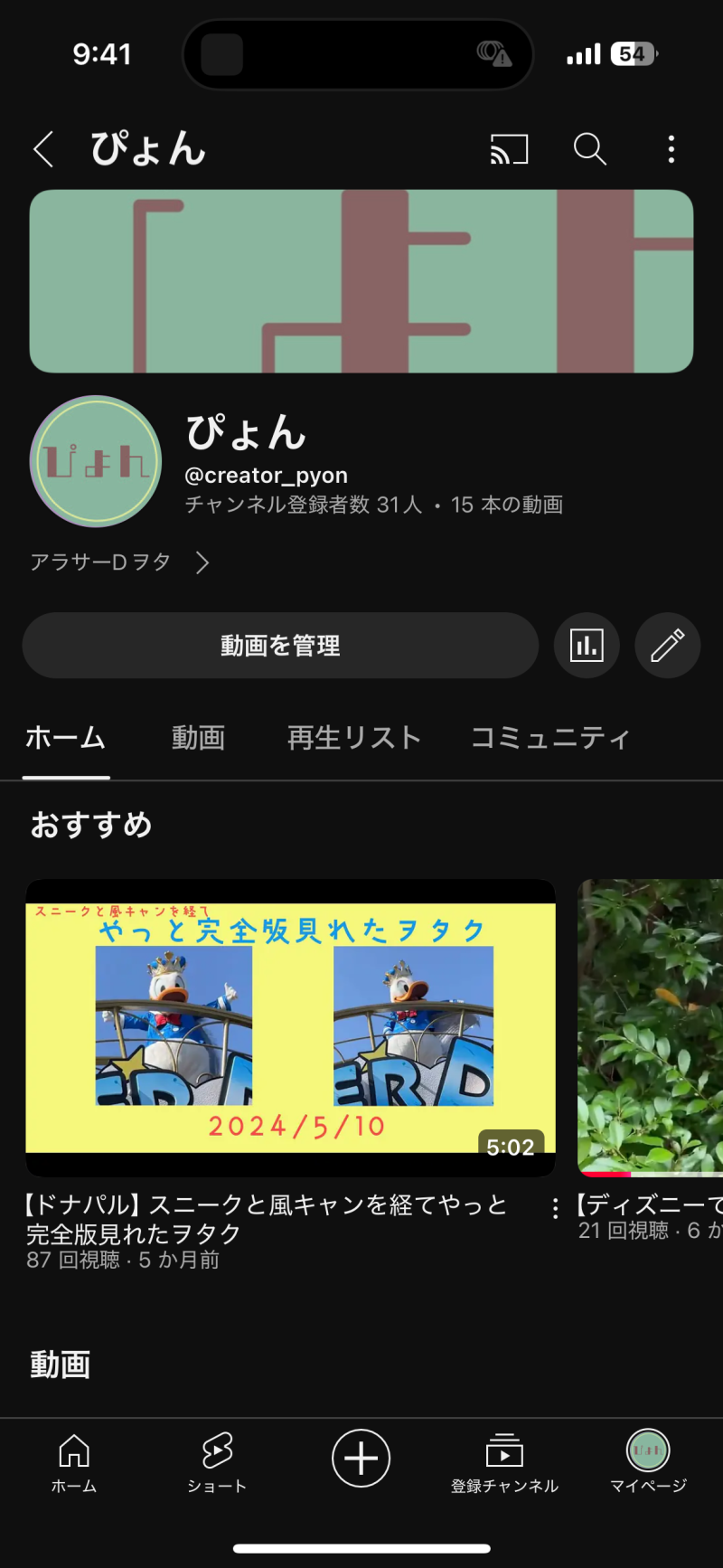Switch to the 動画 tab
This screenshot has width=723, height=1568.
pos(199,738)
